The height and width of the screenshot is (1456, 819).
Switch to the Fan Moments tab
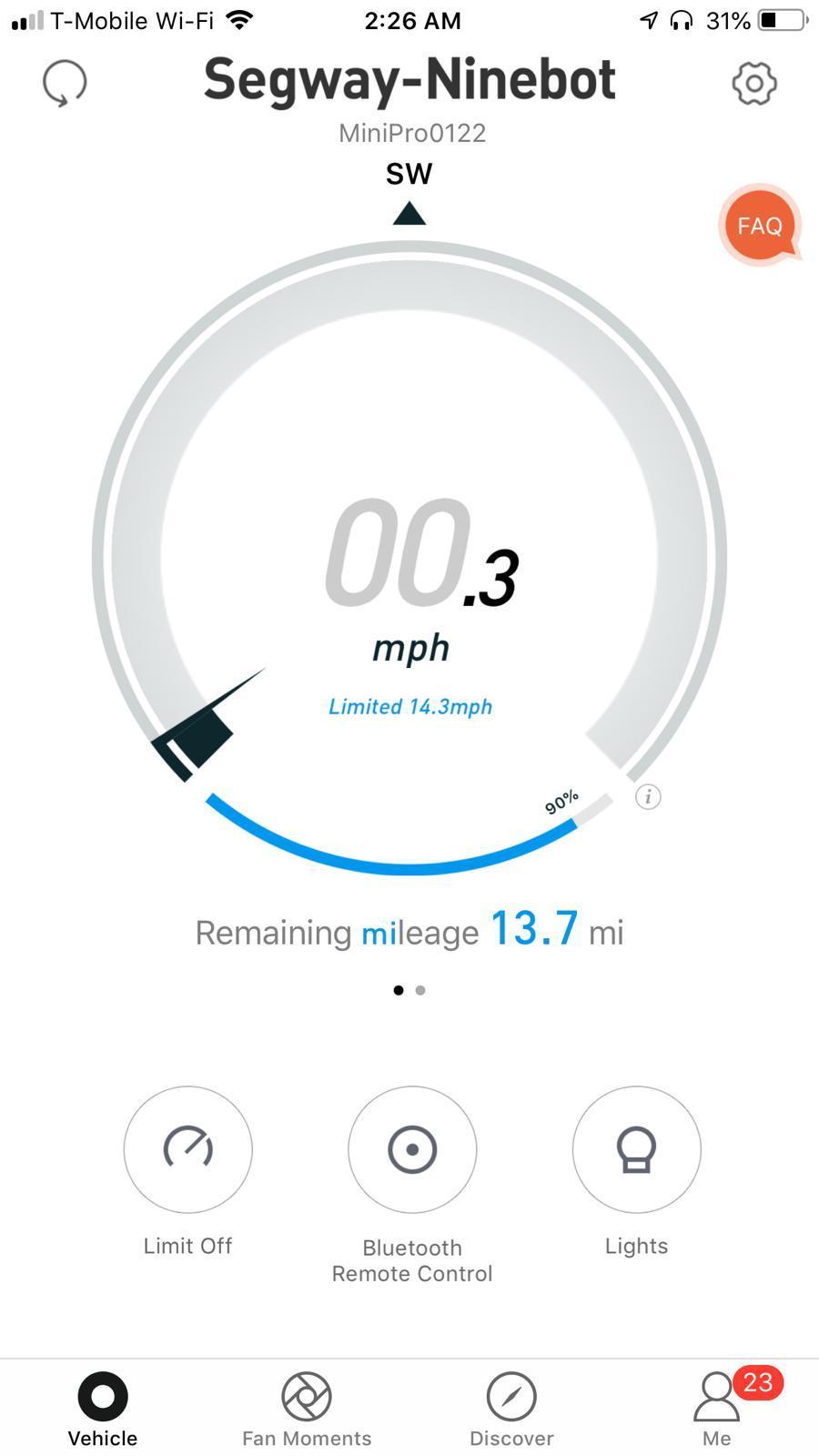tap(307, 1409)
